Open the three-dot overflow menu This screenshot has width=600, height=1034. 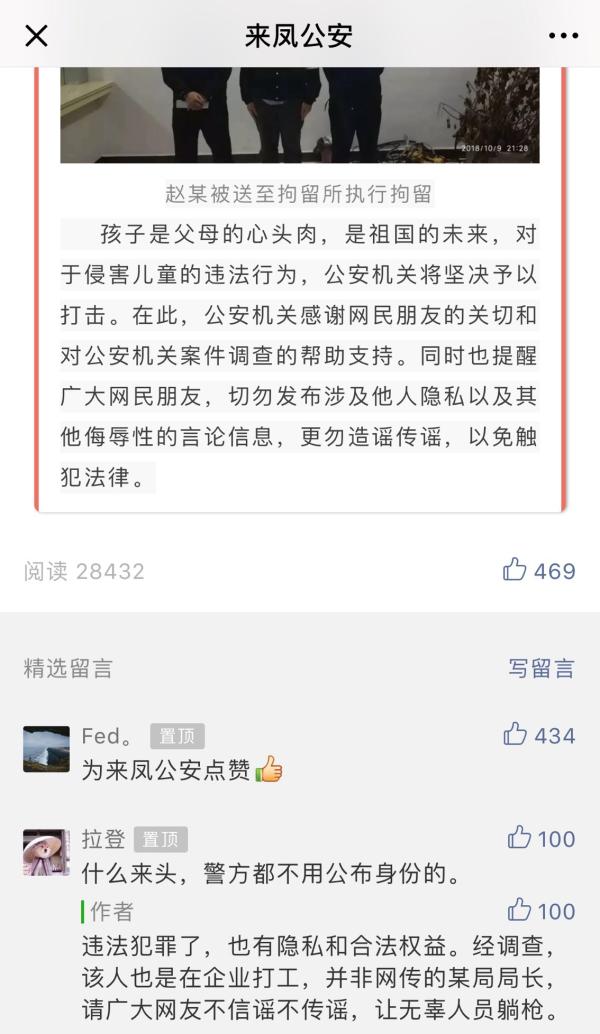coord(563,36)
